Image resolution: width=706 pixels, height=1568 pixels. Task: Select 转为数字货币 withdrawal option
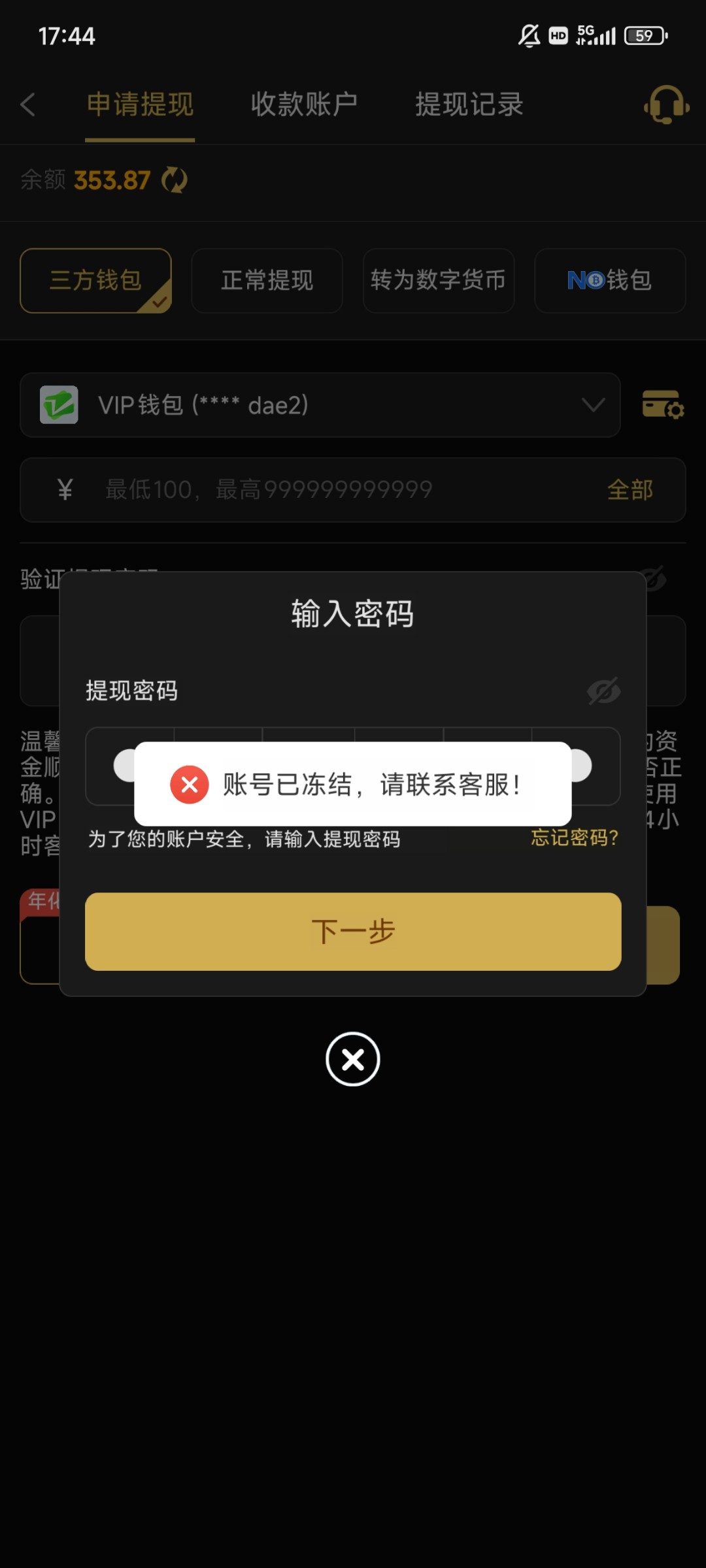(x=438, y=281)
